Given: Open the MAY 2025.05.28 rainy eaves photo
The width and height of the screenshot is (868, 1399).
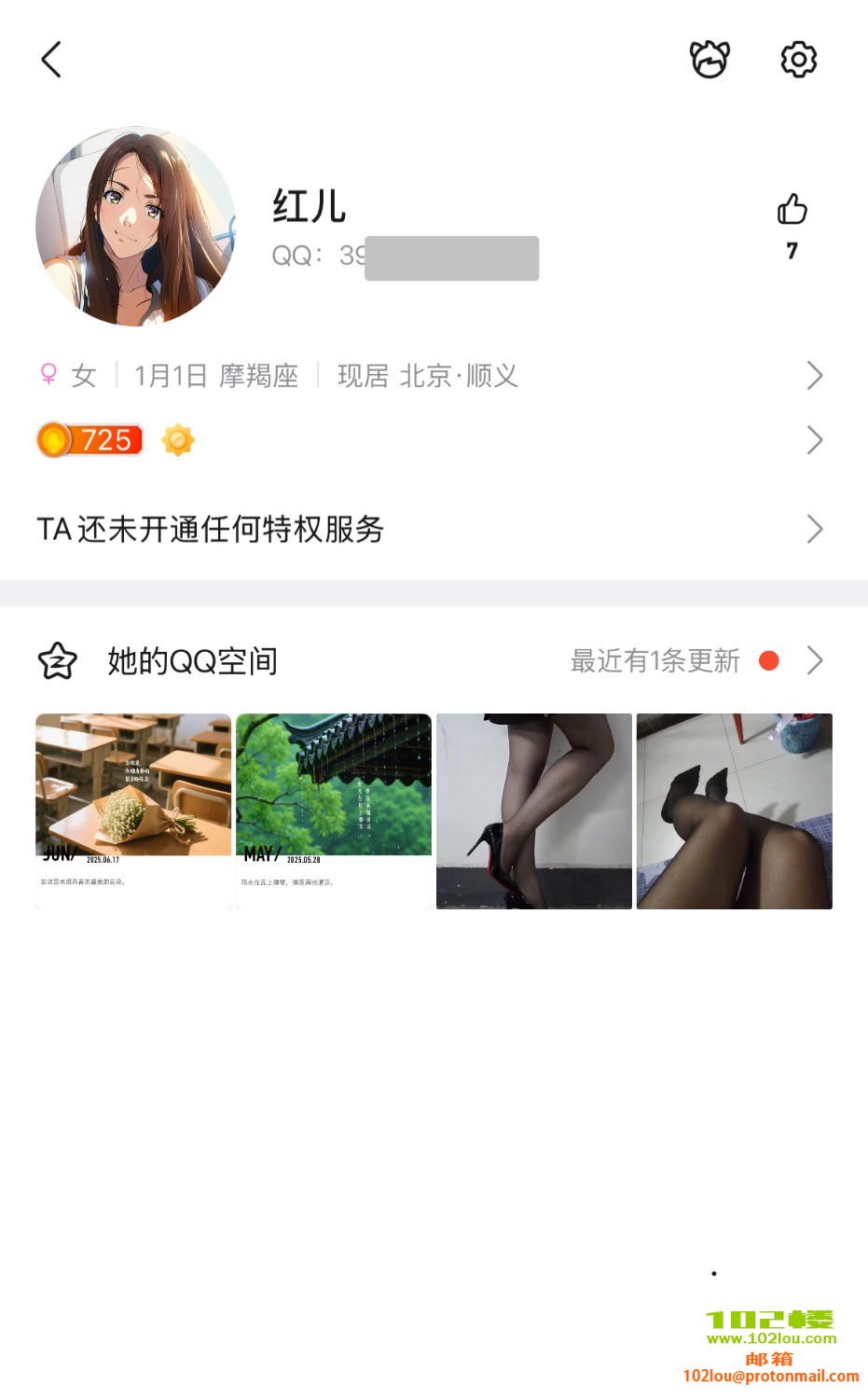Looking at the screenshot, I should pos(334,810).
